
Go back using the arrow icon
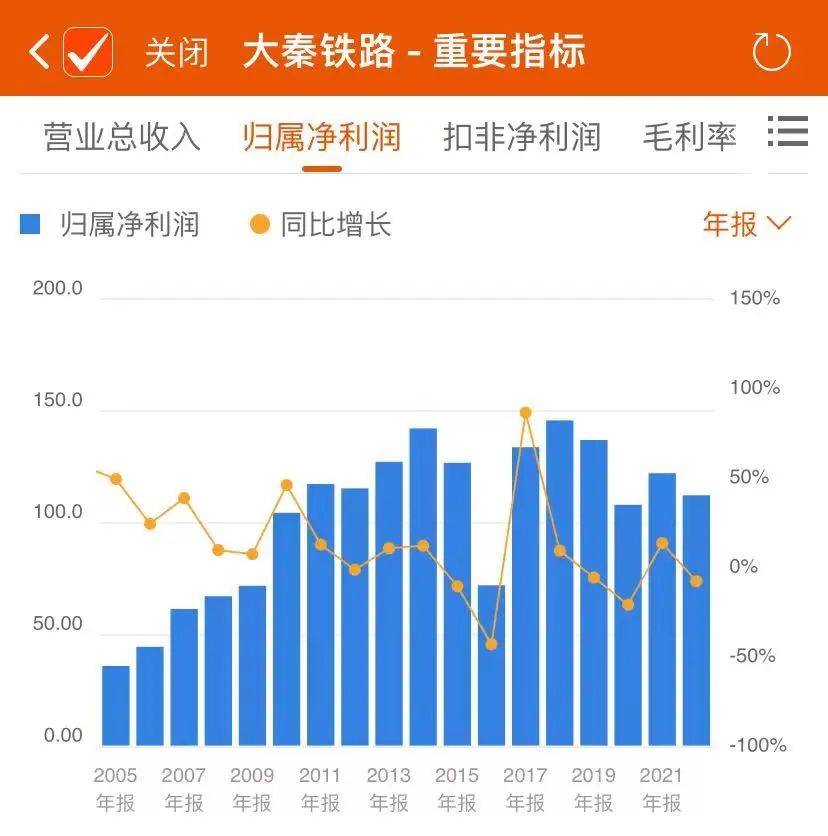point(38,51)
